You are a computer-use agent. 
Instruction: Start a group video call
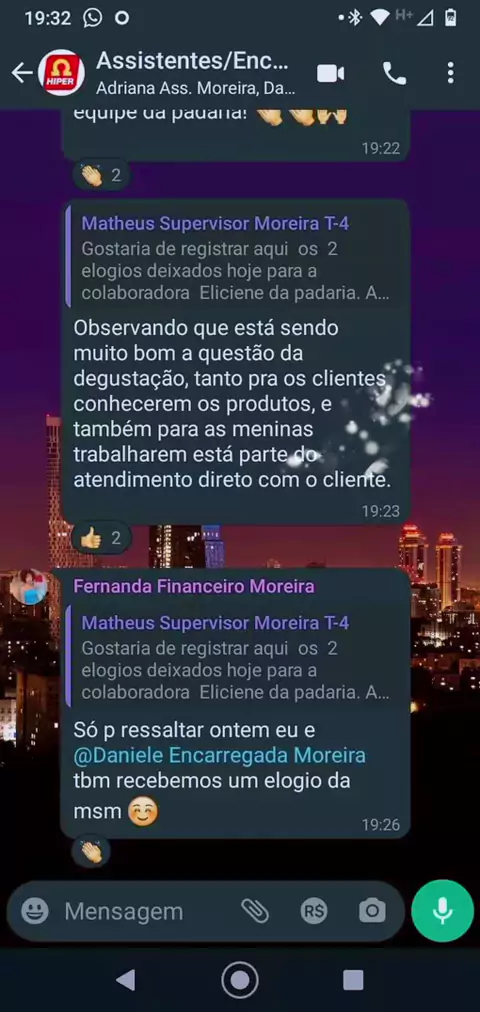(330, 74)
